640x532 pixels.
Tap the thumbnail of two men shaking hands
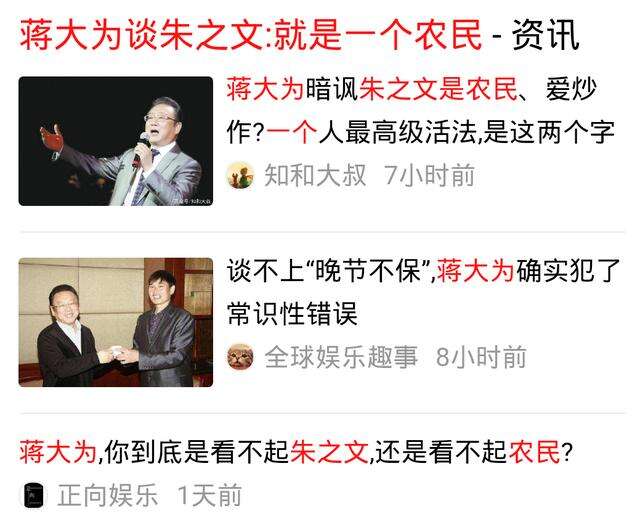point(116,322)
